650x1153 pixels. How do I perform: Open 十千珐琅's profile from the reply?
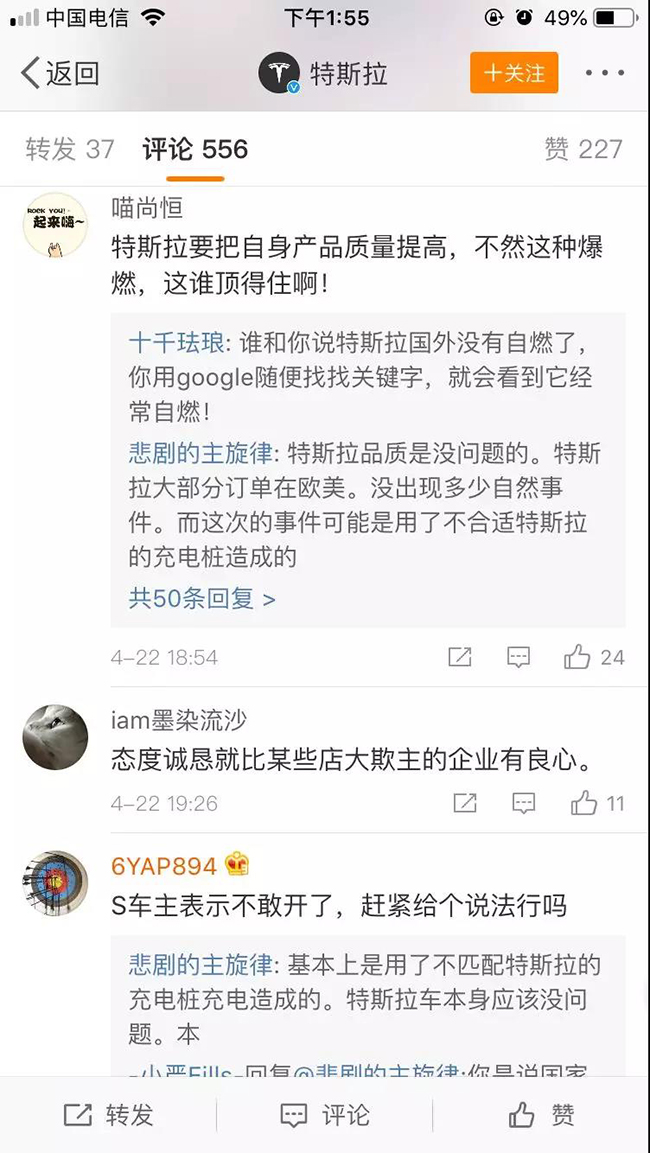(179, 342)
